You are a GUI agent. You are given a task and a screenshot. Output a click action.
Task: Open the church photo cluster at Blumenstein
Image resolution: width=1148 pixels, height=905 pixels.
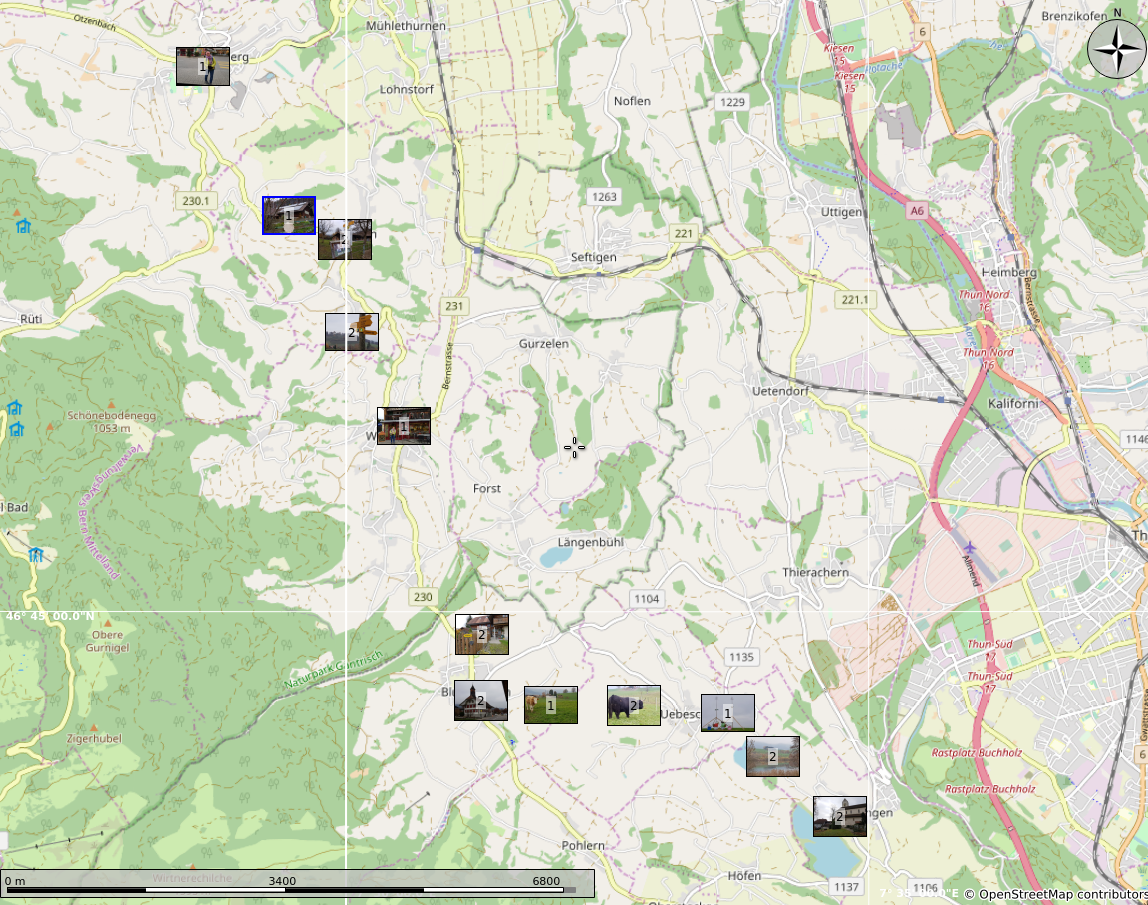point(481,700)
